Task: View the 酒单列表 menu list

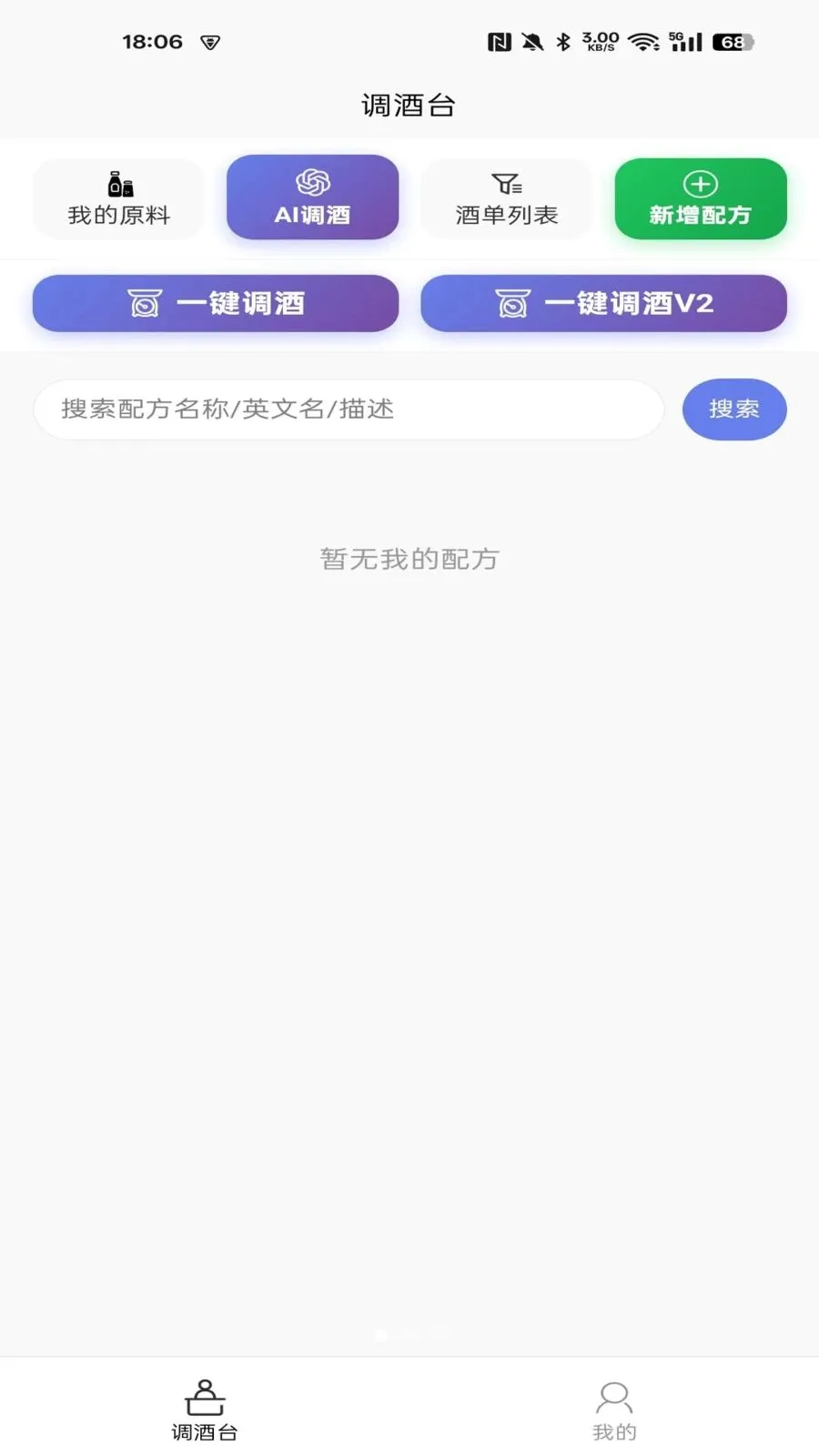Action: tap(506, 199)
